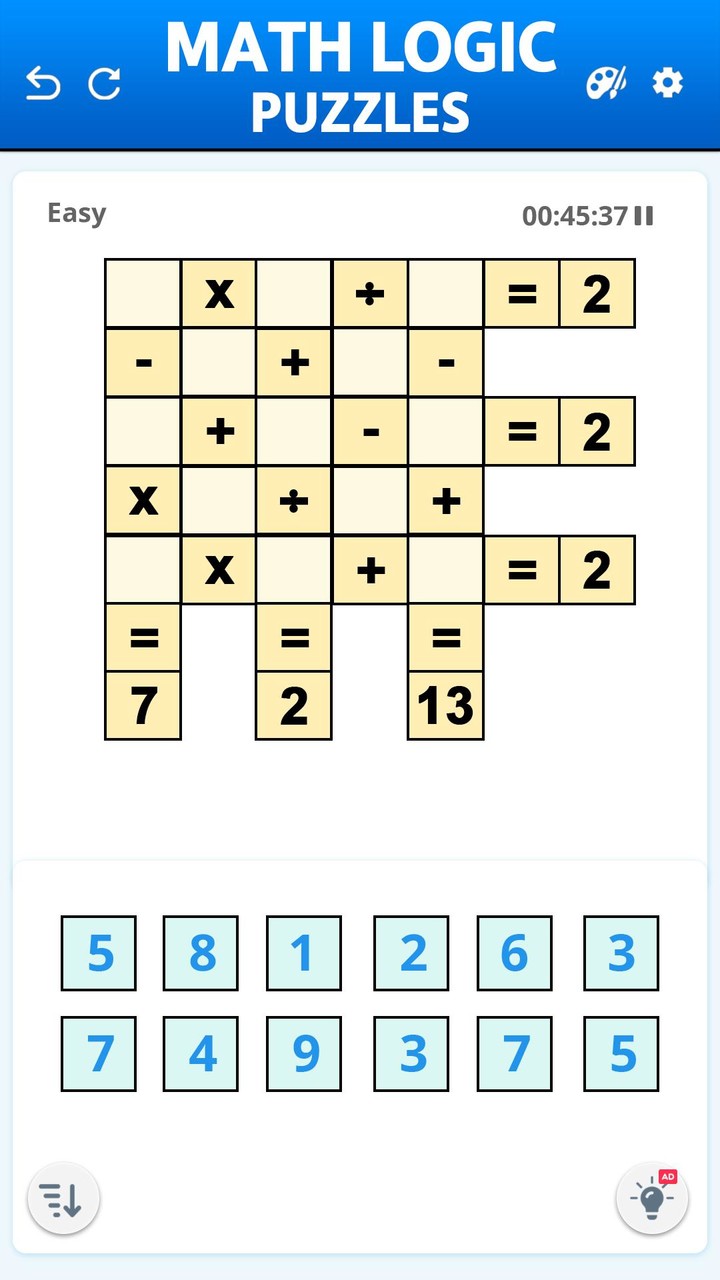Open the theme palette customization
The height and width of the screenshot is (1280, 720).
pyautogui.click(x=604, y=83)
